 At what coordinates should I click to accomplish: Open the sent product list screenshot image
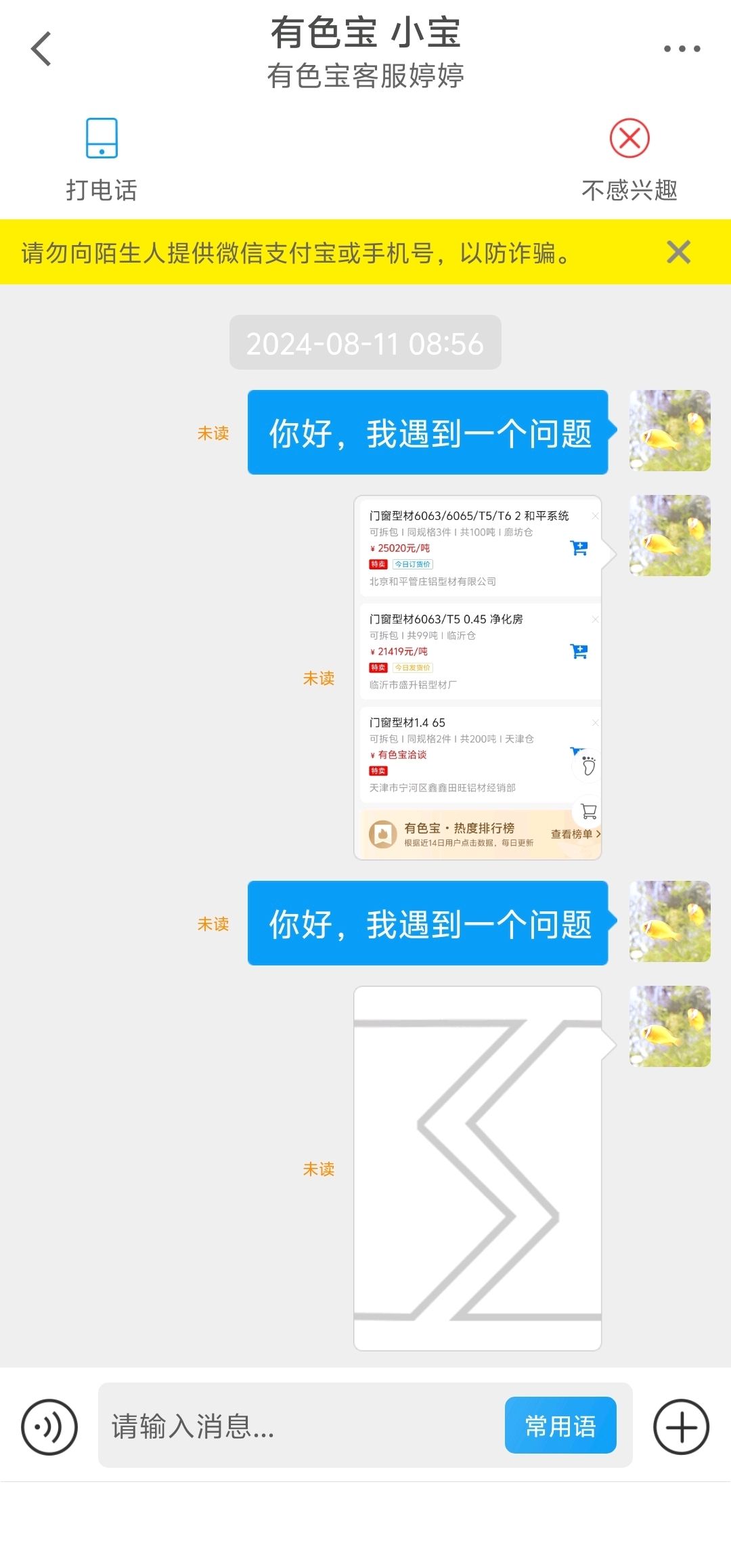pyautogui.click(x=478, y=678)
